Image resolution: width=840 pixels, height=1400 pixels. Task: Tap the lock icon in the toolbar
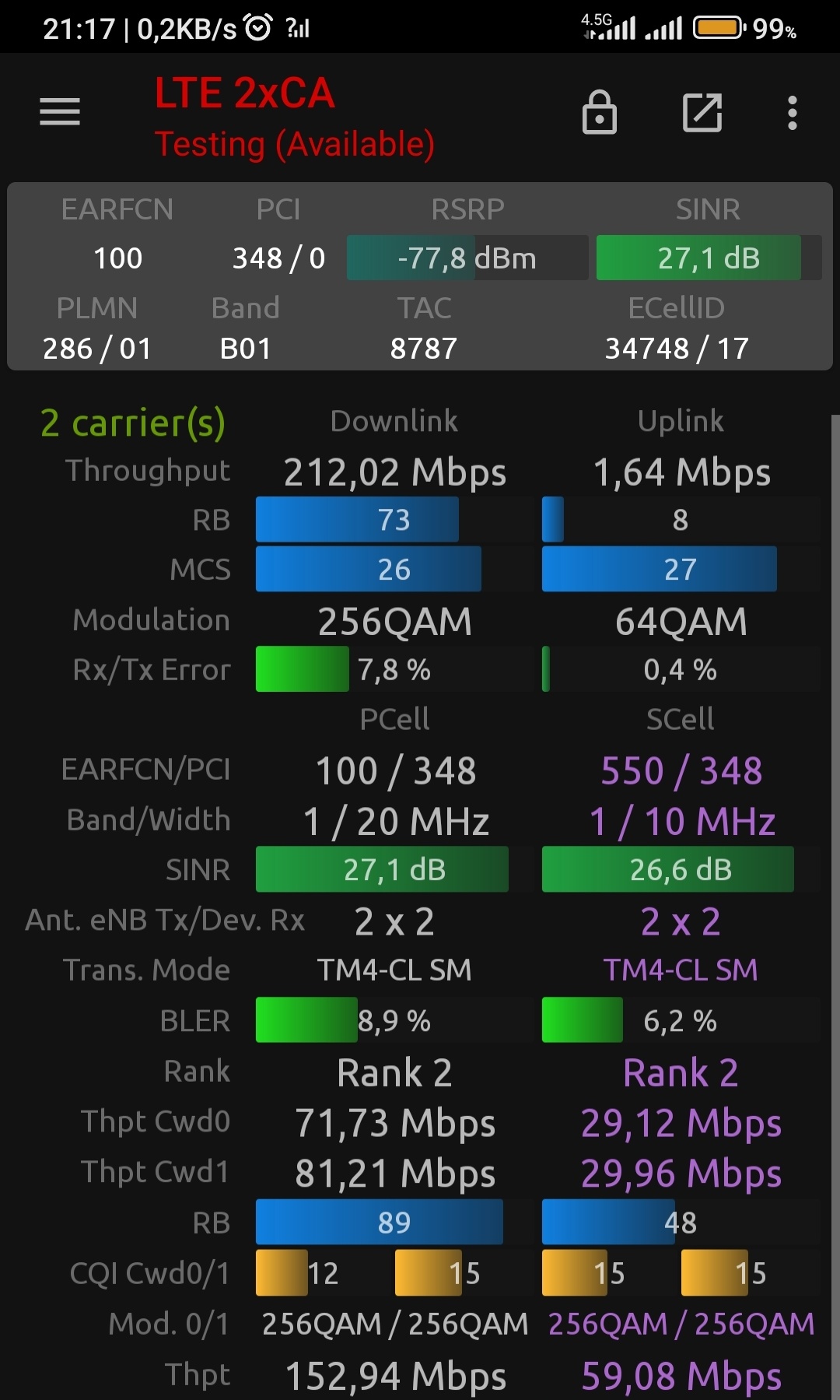click(x=600, y=112)
